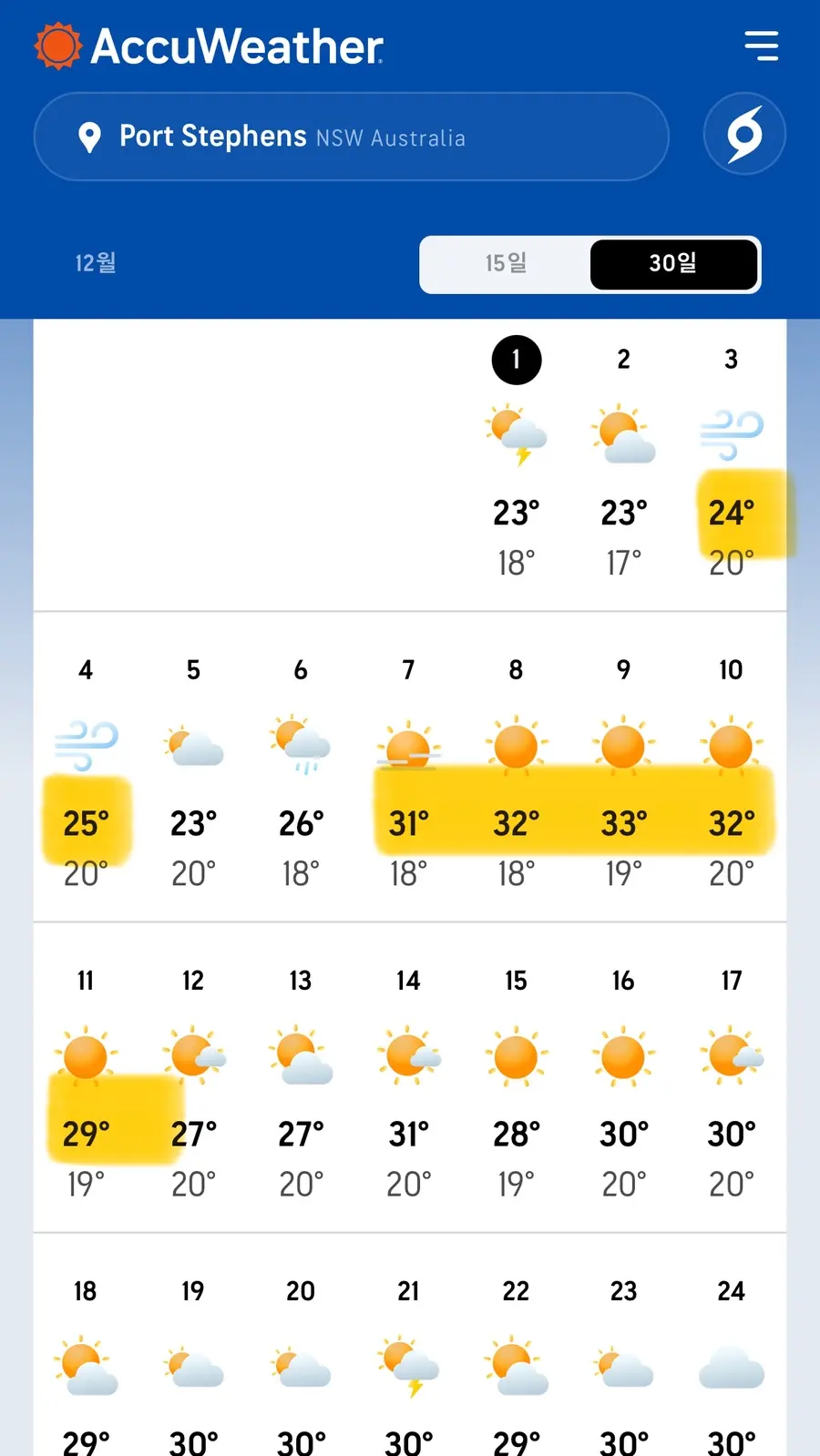Open day 21 thunderstorm forecast
This screenshot has height=1456, width=820.
(x=408, y=1364)
